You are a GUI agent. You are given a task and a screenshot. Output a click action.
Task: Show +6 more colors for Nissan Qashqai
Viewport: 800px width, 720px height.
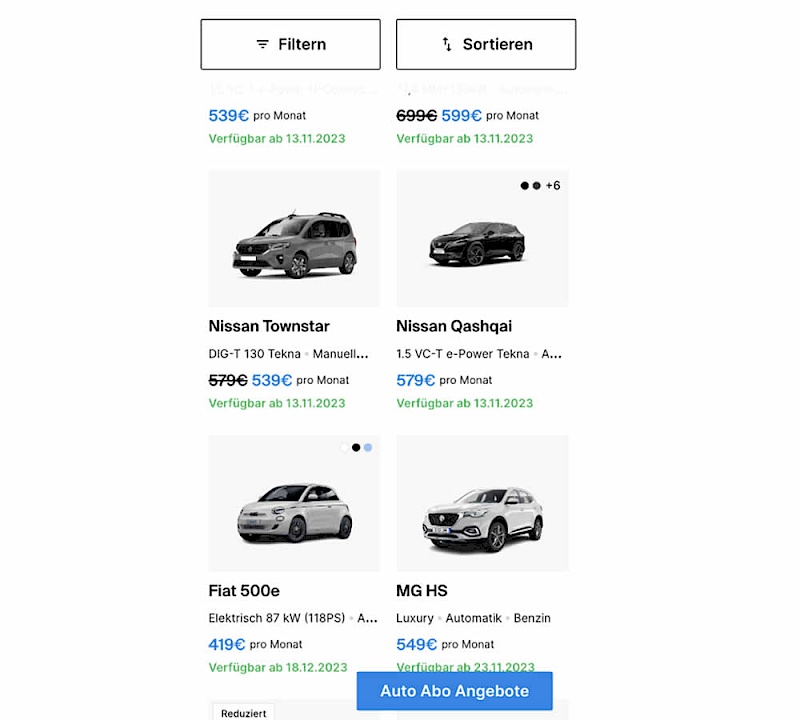coord(553,186)
